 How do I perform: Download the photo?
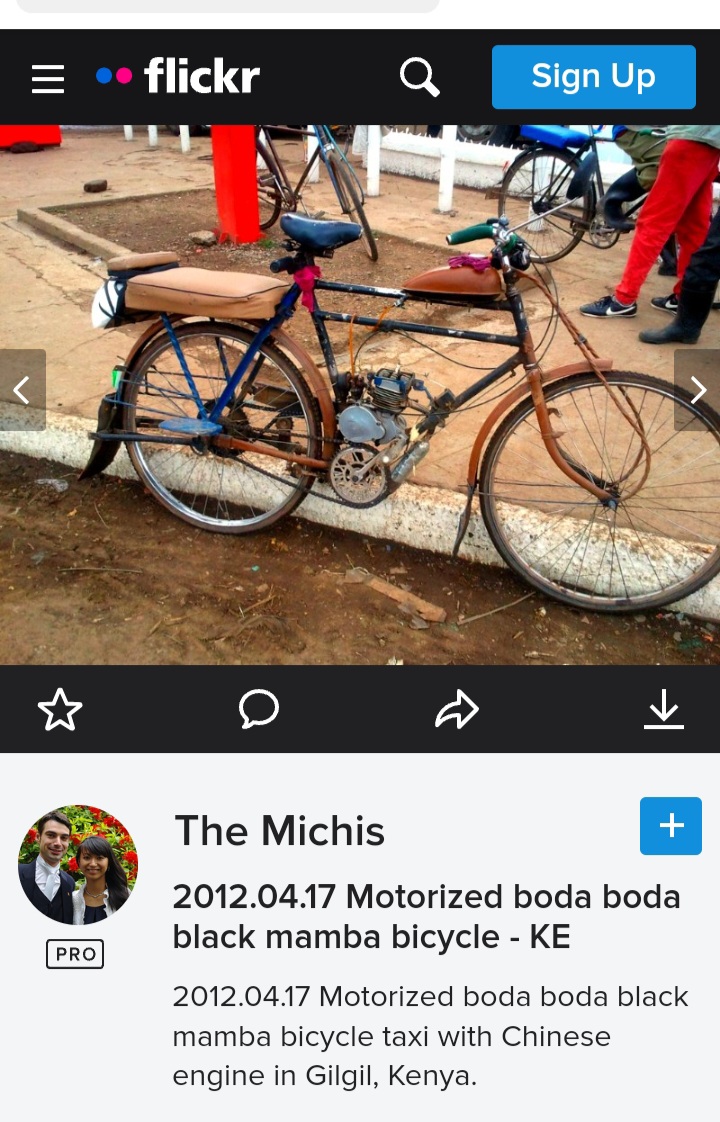[x=663, y=710]
